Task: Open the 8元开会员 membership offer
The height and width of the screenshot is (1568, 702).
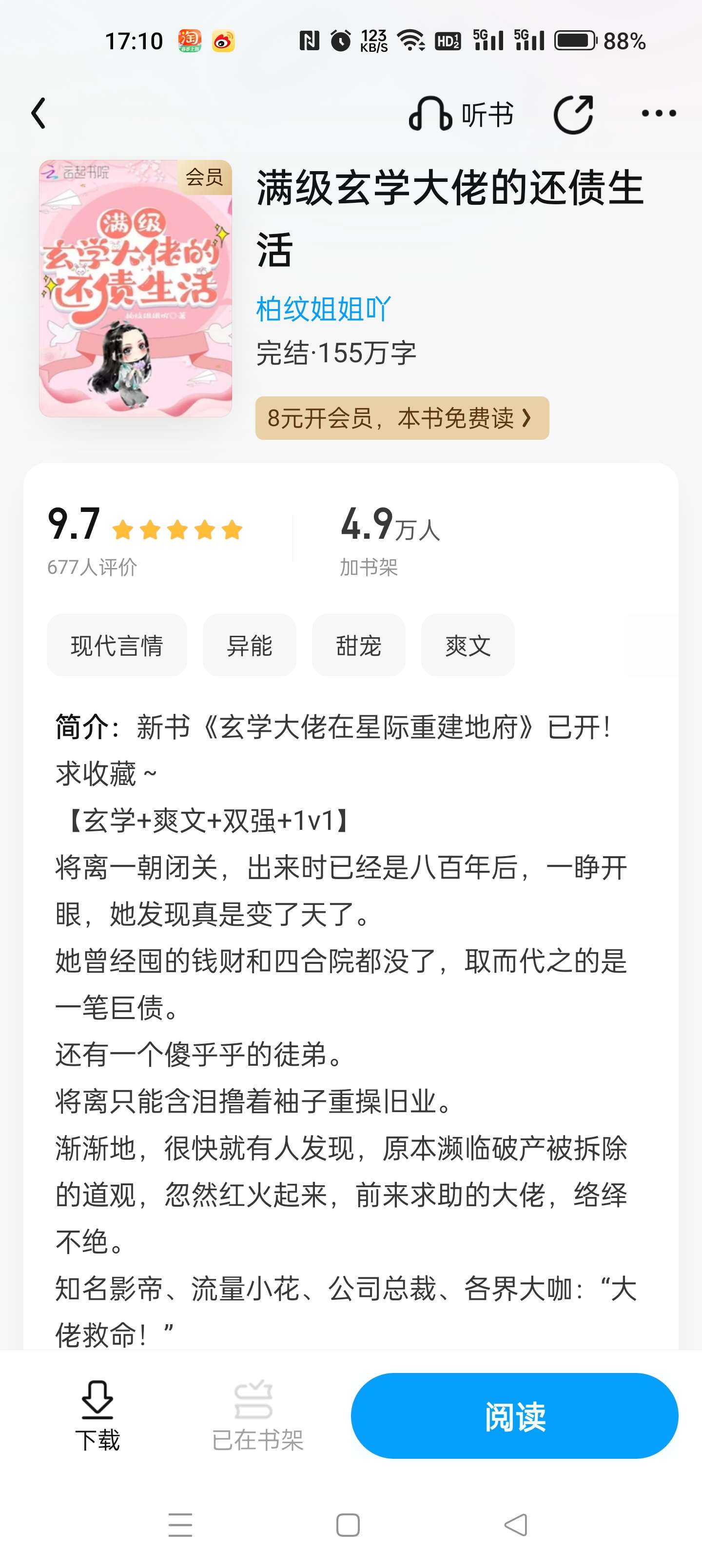Action: [x=402, y=418]
